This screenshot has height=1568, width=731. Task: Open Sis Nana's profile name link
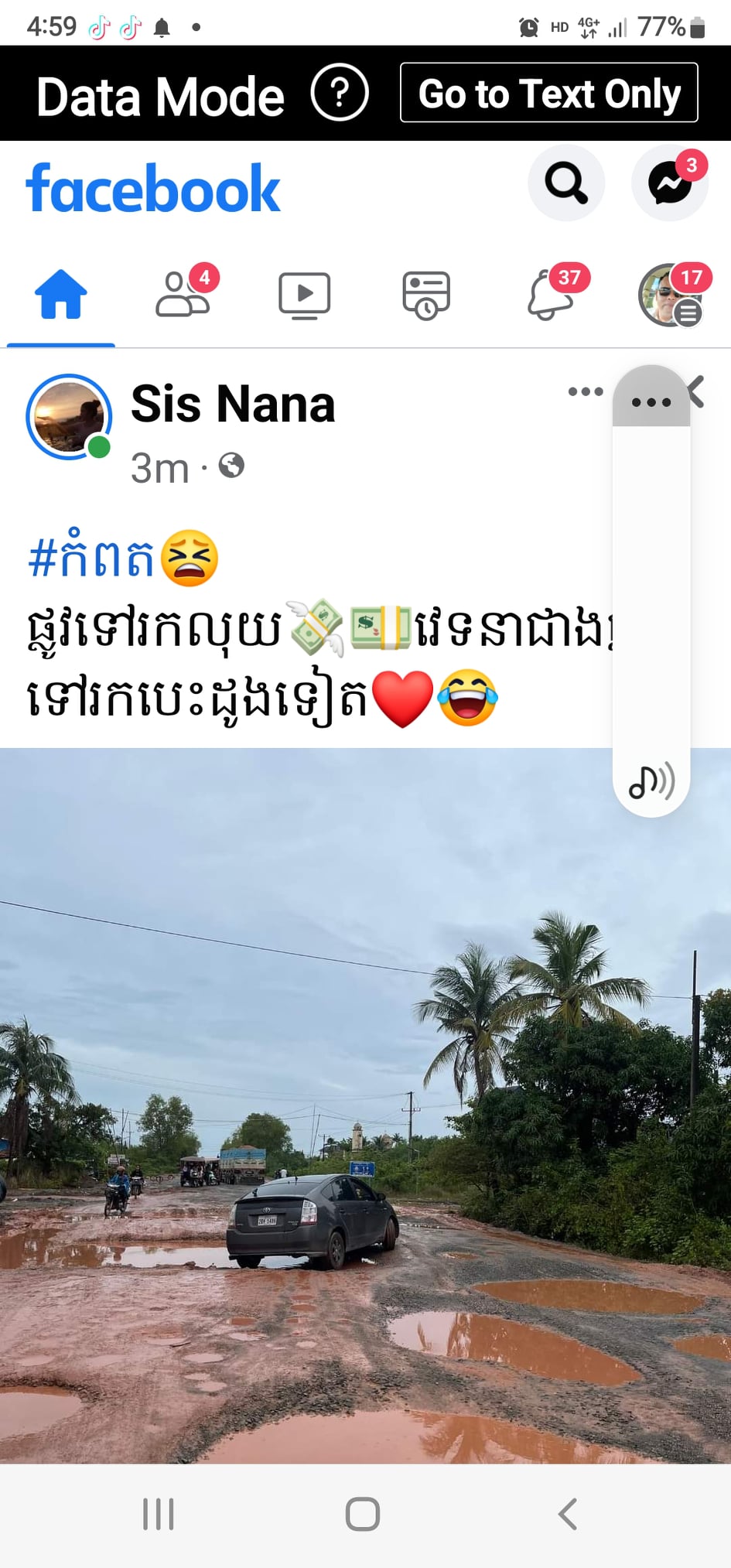233,404
